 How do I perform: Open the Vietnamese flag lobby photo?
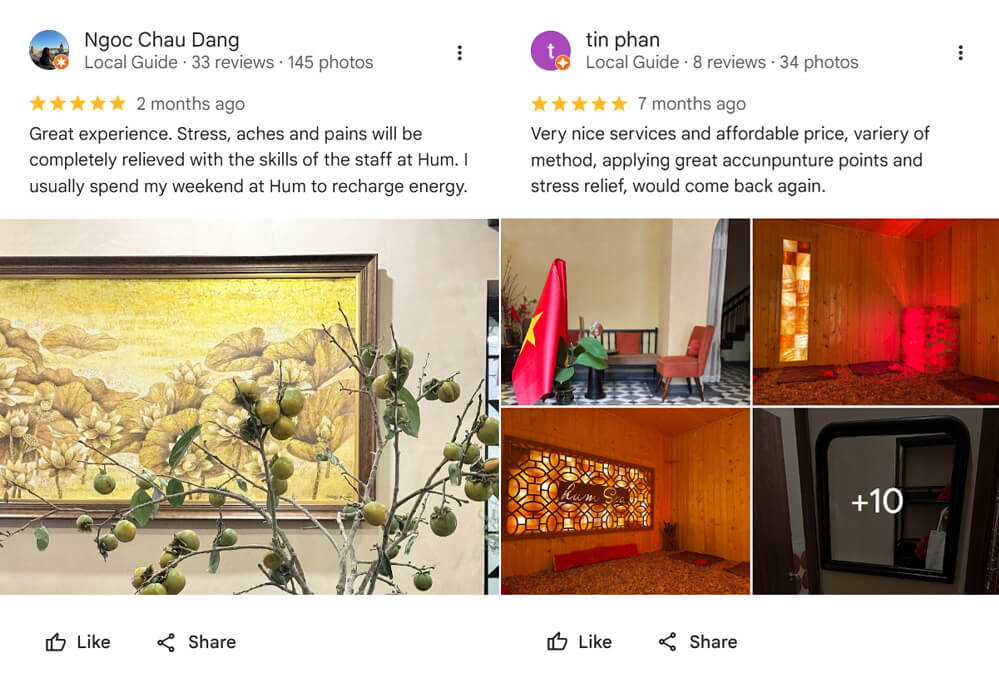(x=625, y=311)
